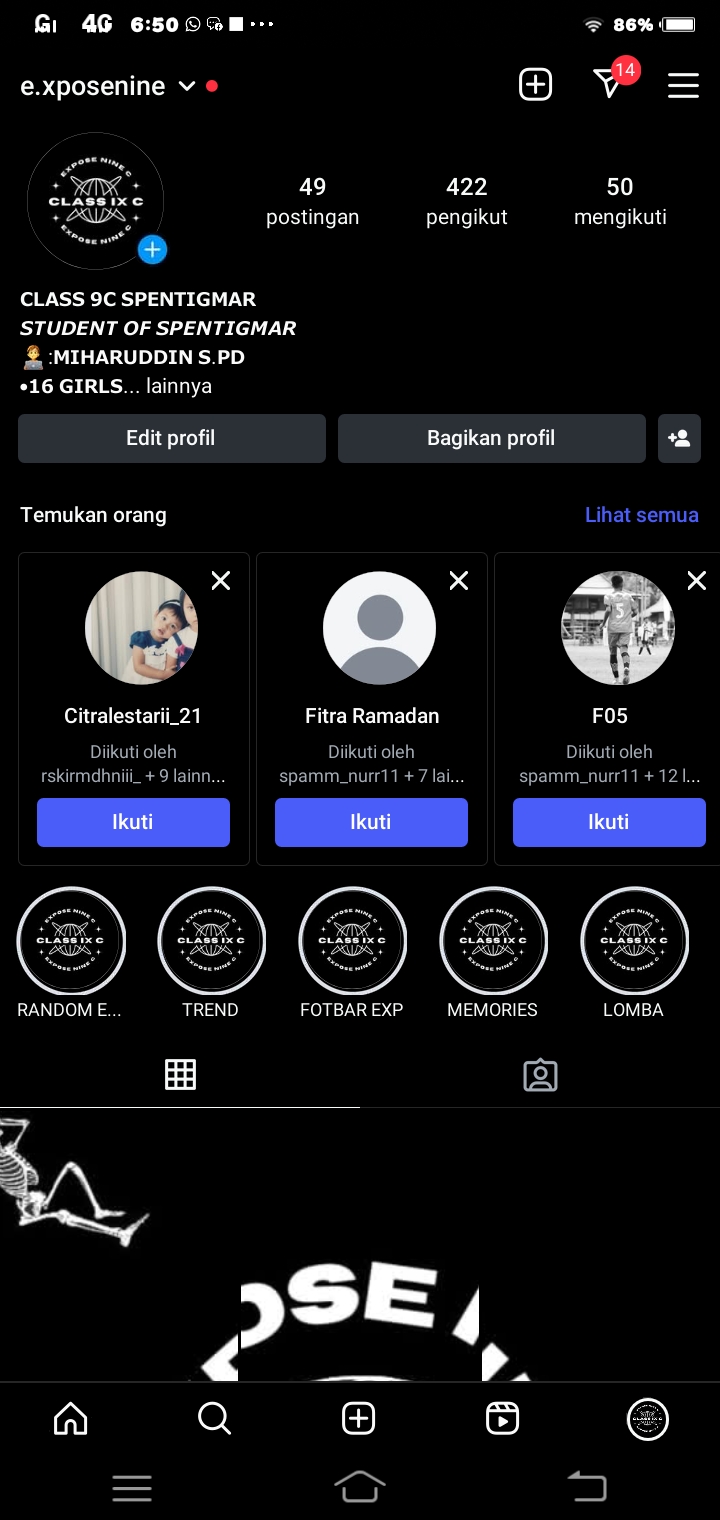Toggle the discover people icon button
Viewport: 720px width, 1520px height.
point(679,438)
